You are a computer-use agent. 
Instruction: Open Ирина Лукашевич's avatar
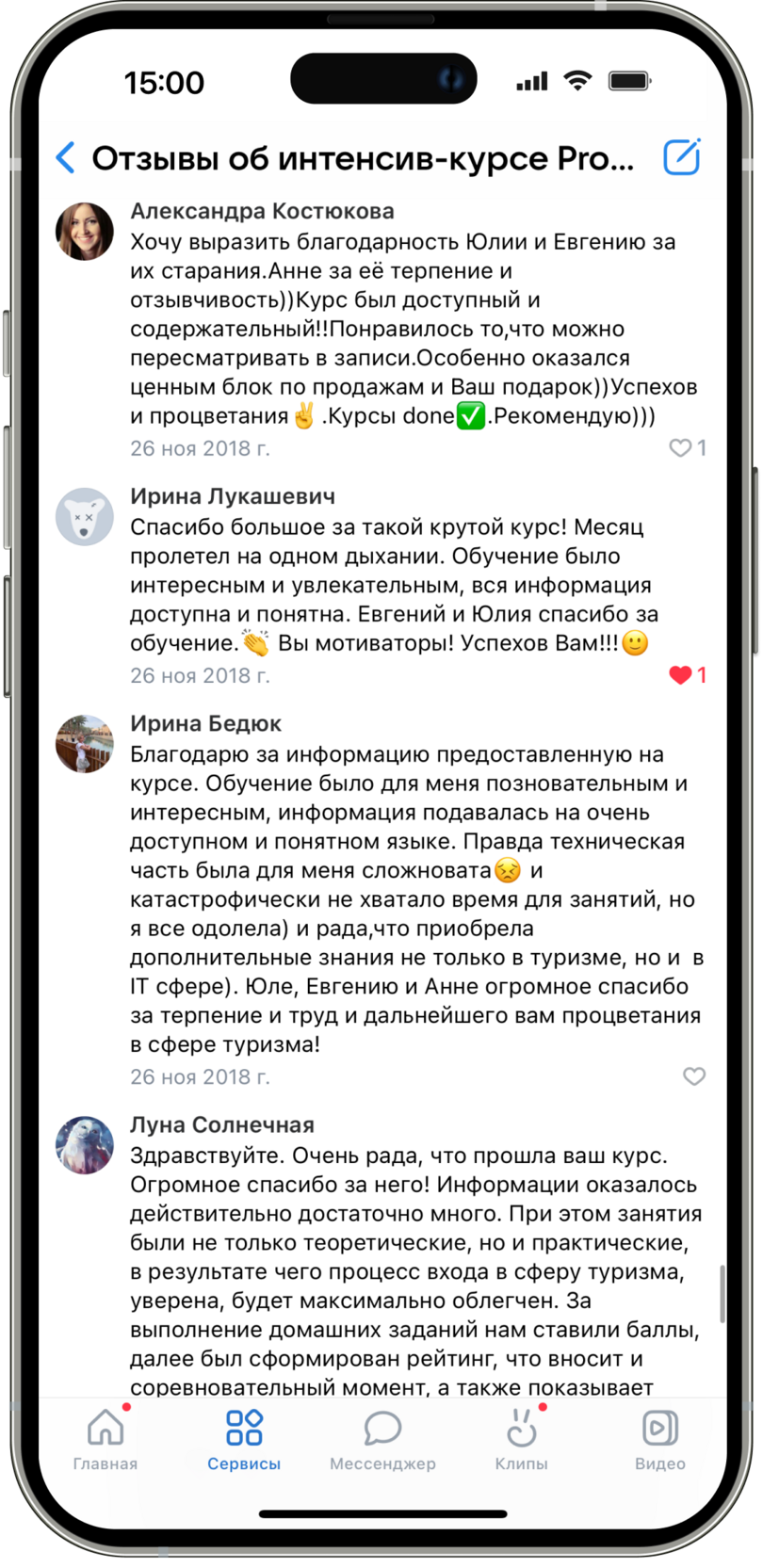[85, 516]
